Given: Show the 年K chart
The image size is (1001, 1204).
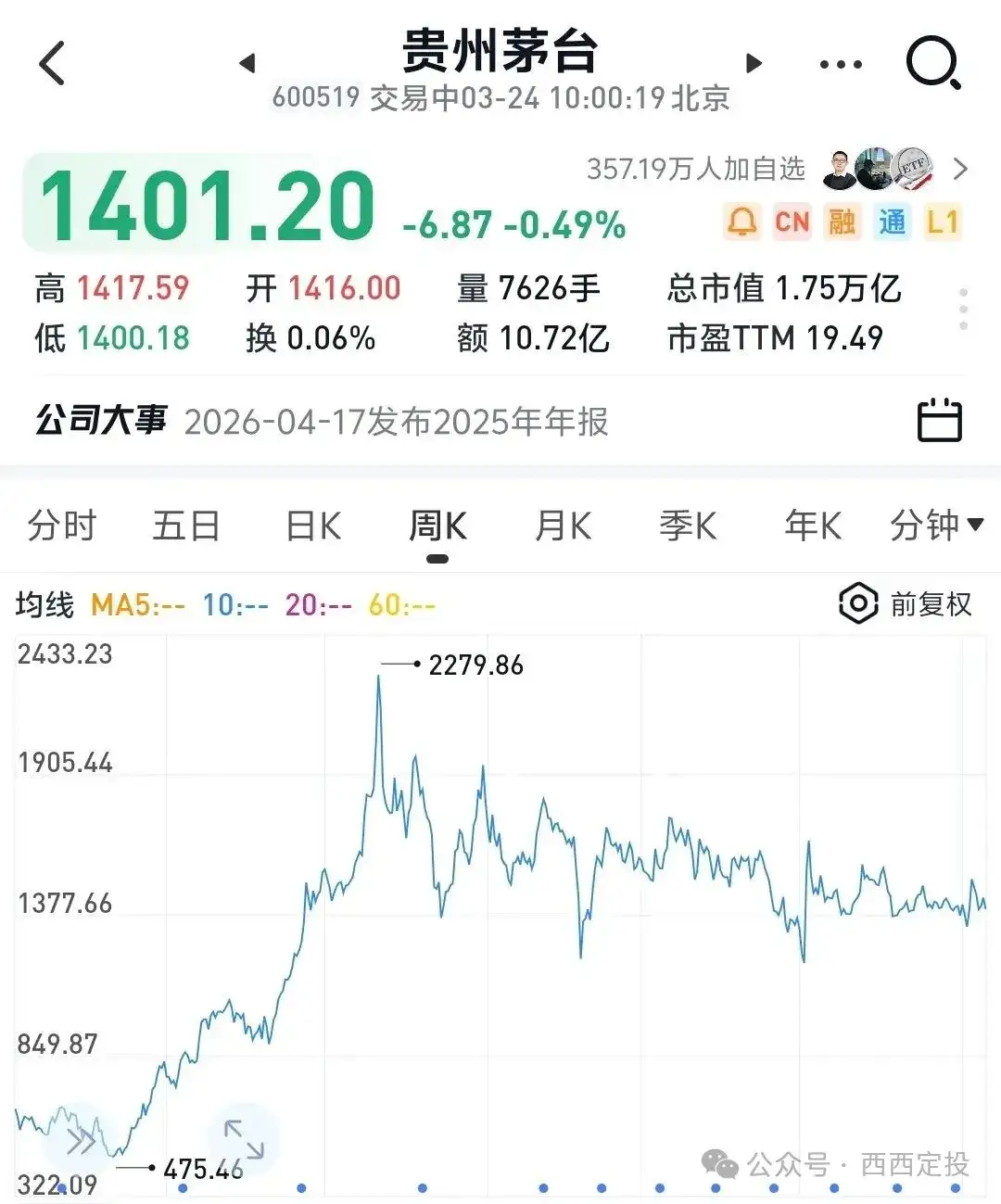Looking at the screenshot, I should pyautogui.click(x=812, y=526).
